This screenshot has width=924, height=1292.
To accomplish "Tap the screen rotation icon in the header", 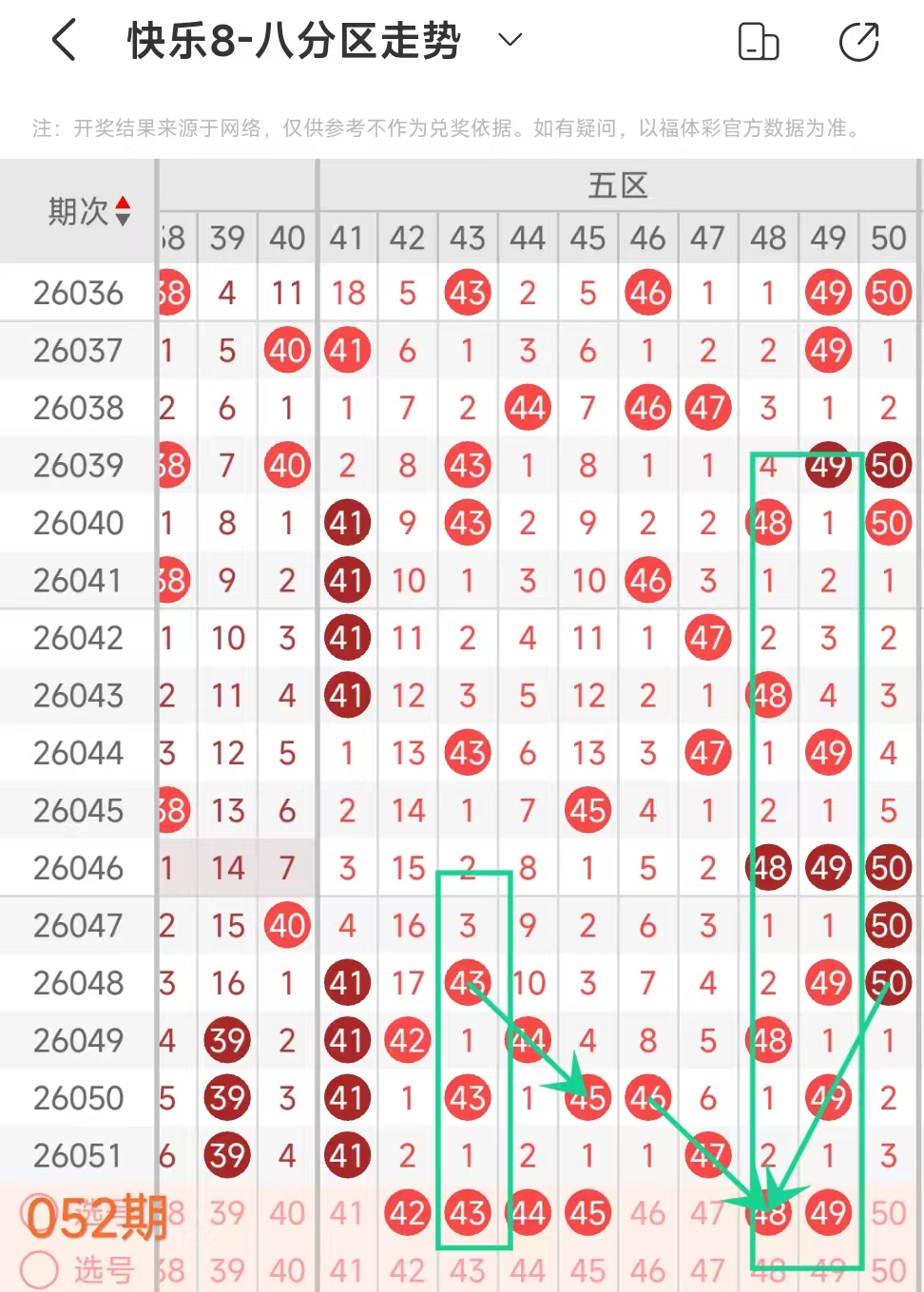I will click(x=759, y=42).
